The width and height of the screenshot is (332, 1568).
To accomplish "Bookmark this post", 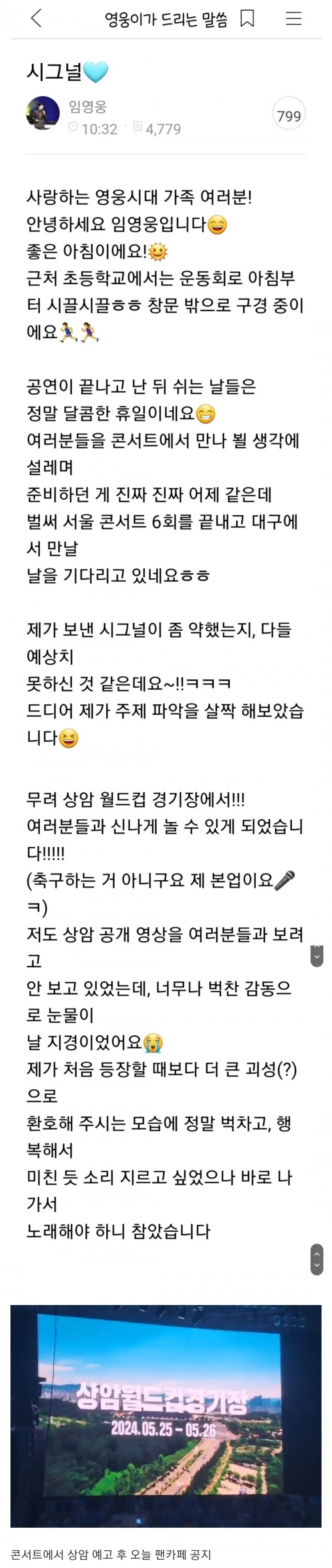I will point(247,19).
